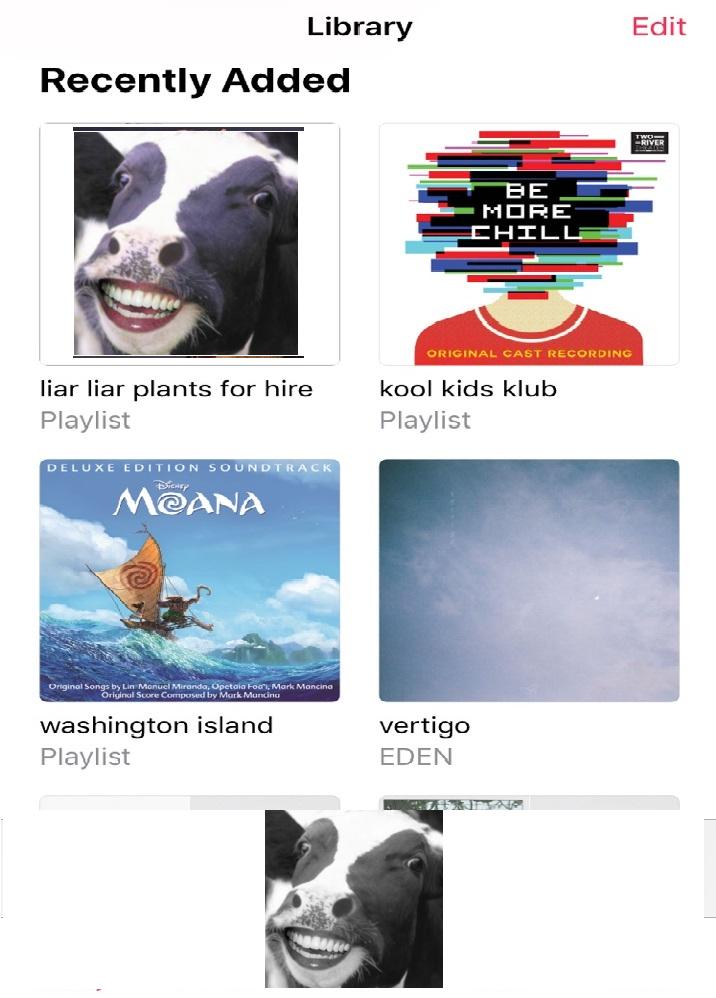The image size is (716, 998).
Task: Open the vertigo album by EDEN
Action: pos(529,580)
